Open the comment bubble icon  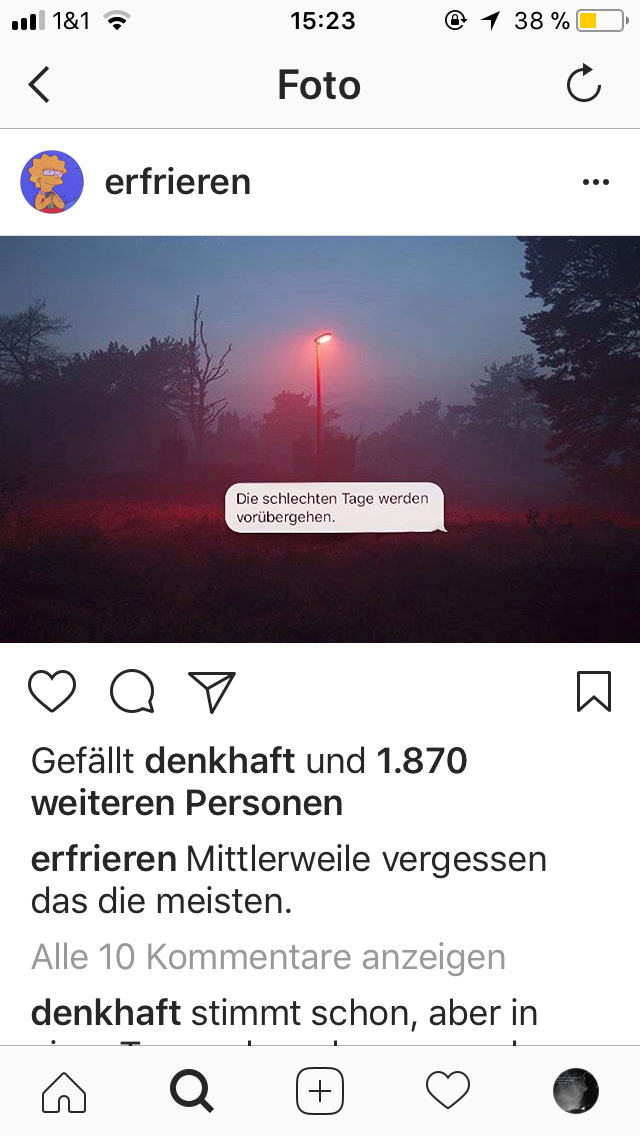[132, 691]
